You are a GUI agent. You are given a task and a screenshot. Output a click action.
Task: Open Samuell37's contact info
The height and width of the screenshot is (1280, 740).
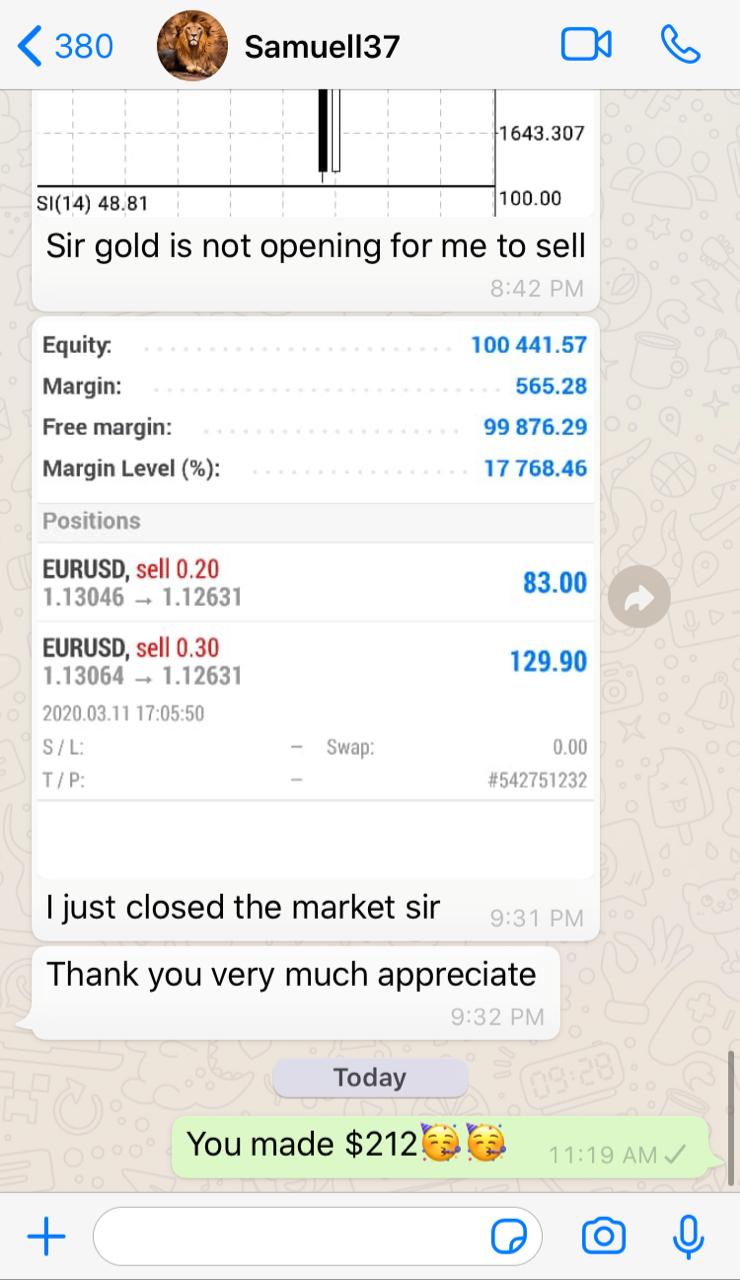tap(321, 46)
